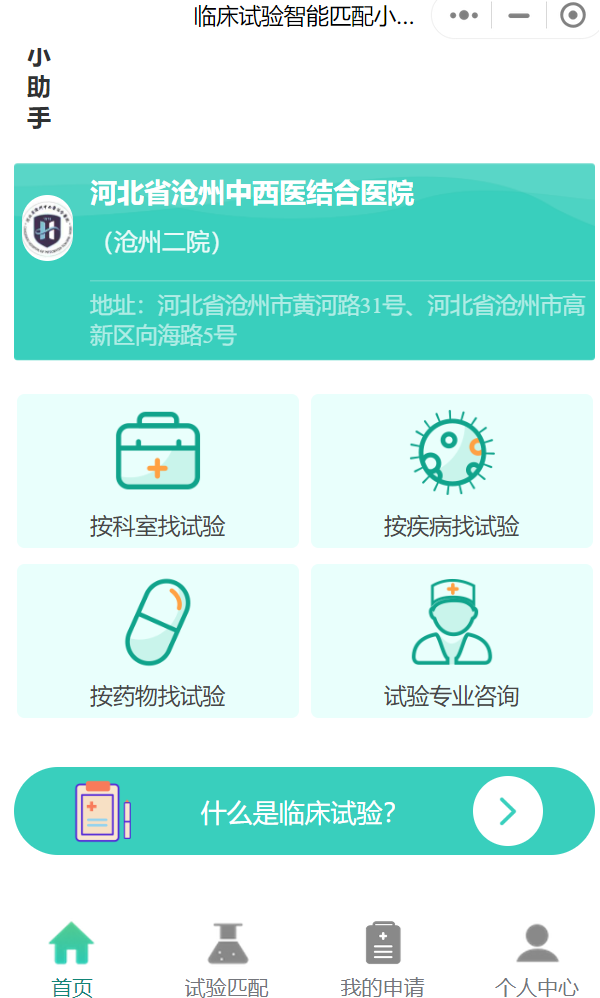
Task: Go to the 我的申请 tab
Action: coord(382,958)
